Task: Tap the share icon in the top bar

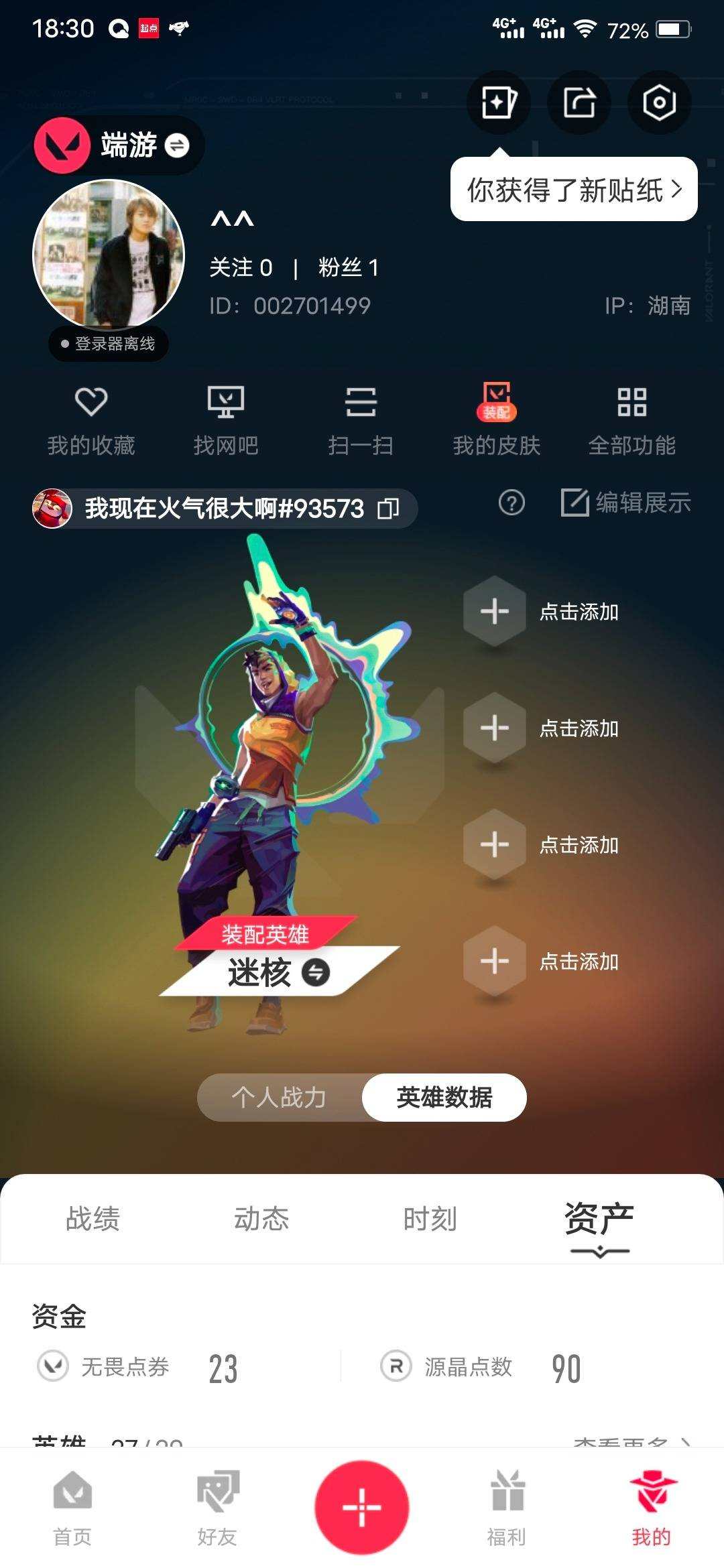Action: [579, 103]
